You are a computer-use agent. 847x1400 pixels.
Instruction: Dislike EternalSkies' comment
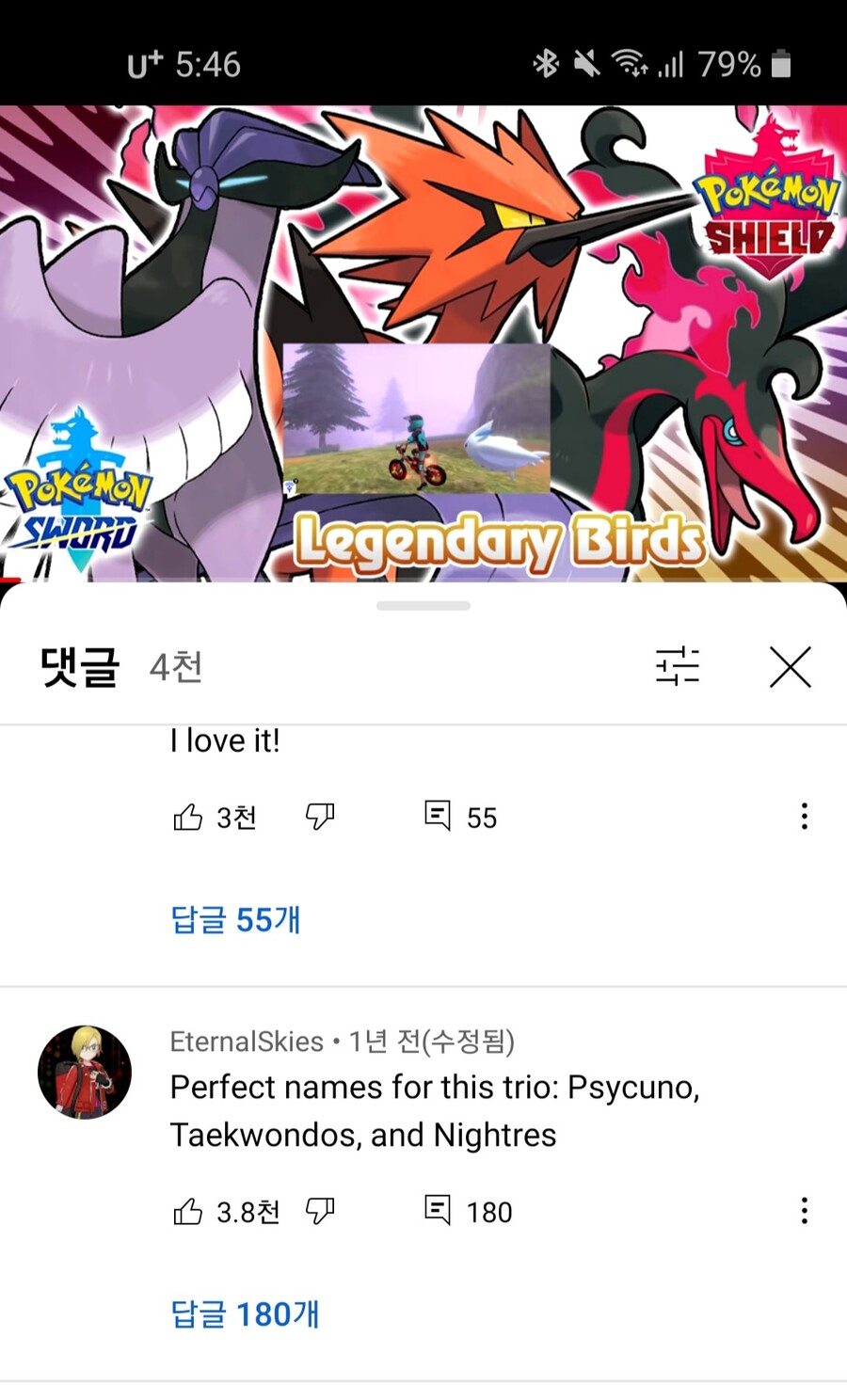pyautogui.click(x=320, y=1211)
